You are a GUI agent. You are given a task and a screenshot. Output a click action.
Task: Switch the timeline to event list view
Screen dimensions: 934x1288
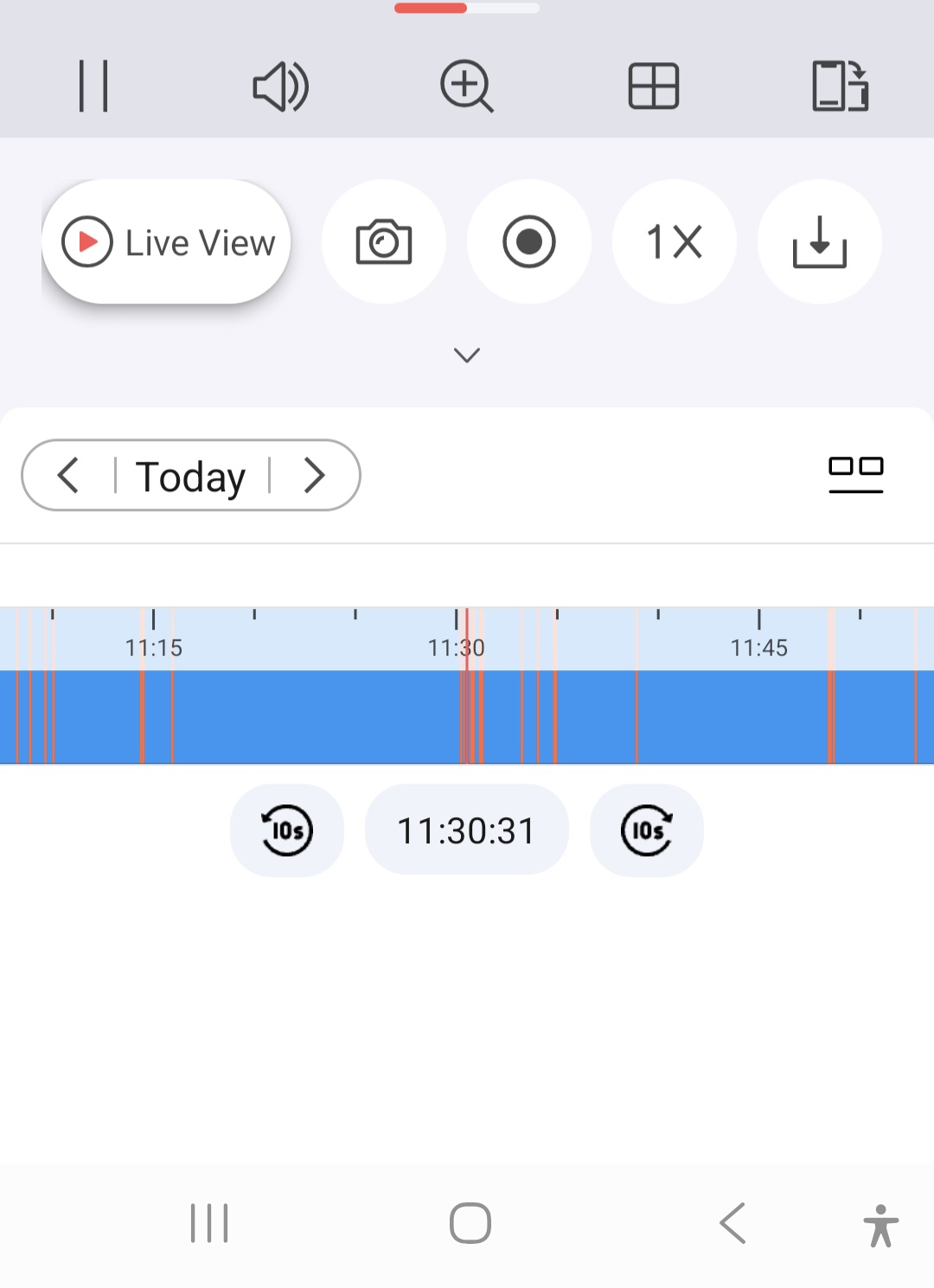[855, 474]
